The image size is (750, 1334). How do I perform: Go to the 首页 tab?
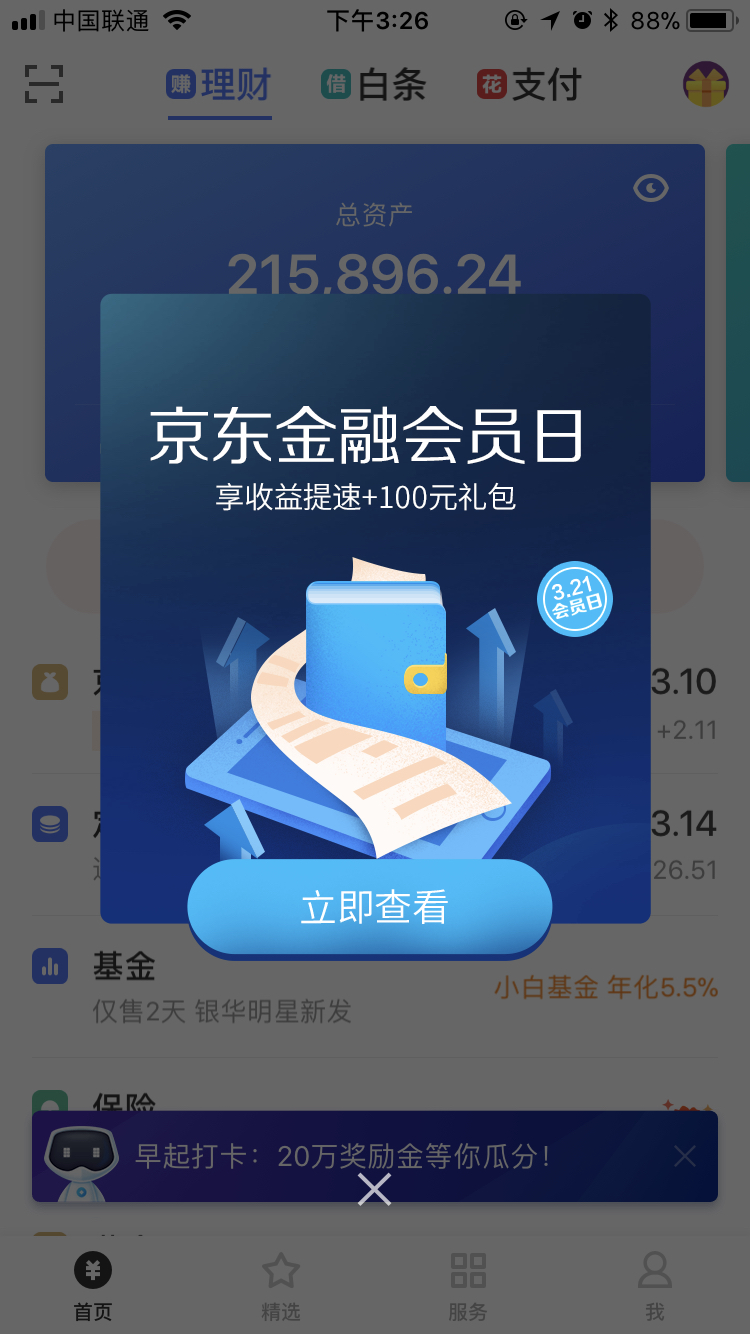coord(93,1286)
